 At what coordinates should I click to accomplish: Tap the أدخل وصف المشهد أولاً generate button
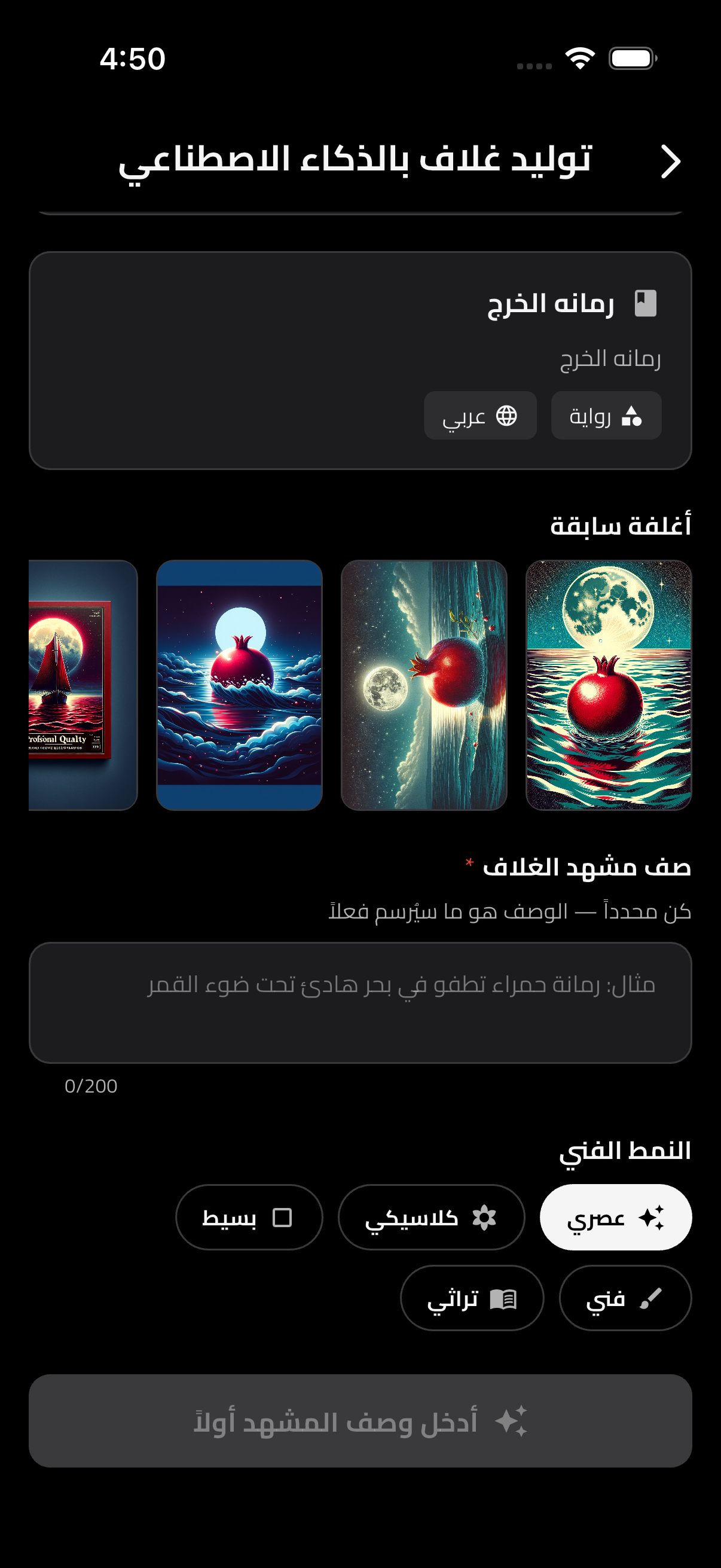point(360,1421)
